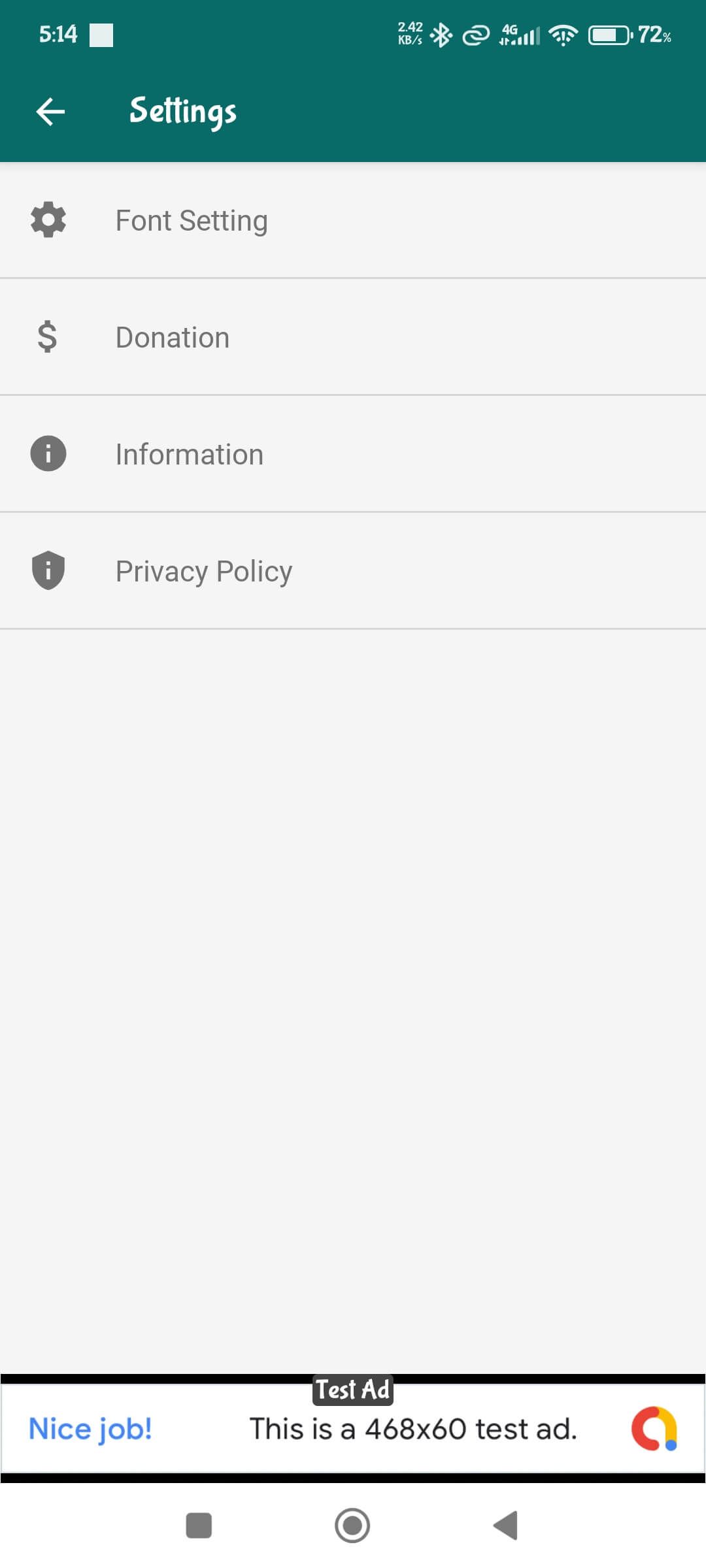
Task: Tap the system back triangle
Action: coord(505,1526)
